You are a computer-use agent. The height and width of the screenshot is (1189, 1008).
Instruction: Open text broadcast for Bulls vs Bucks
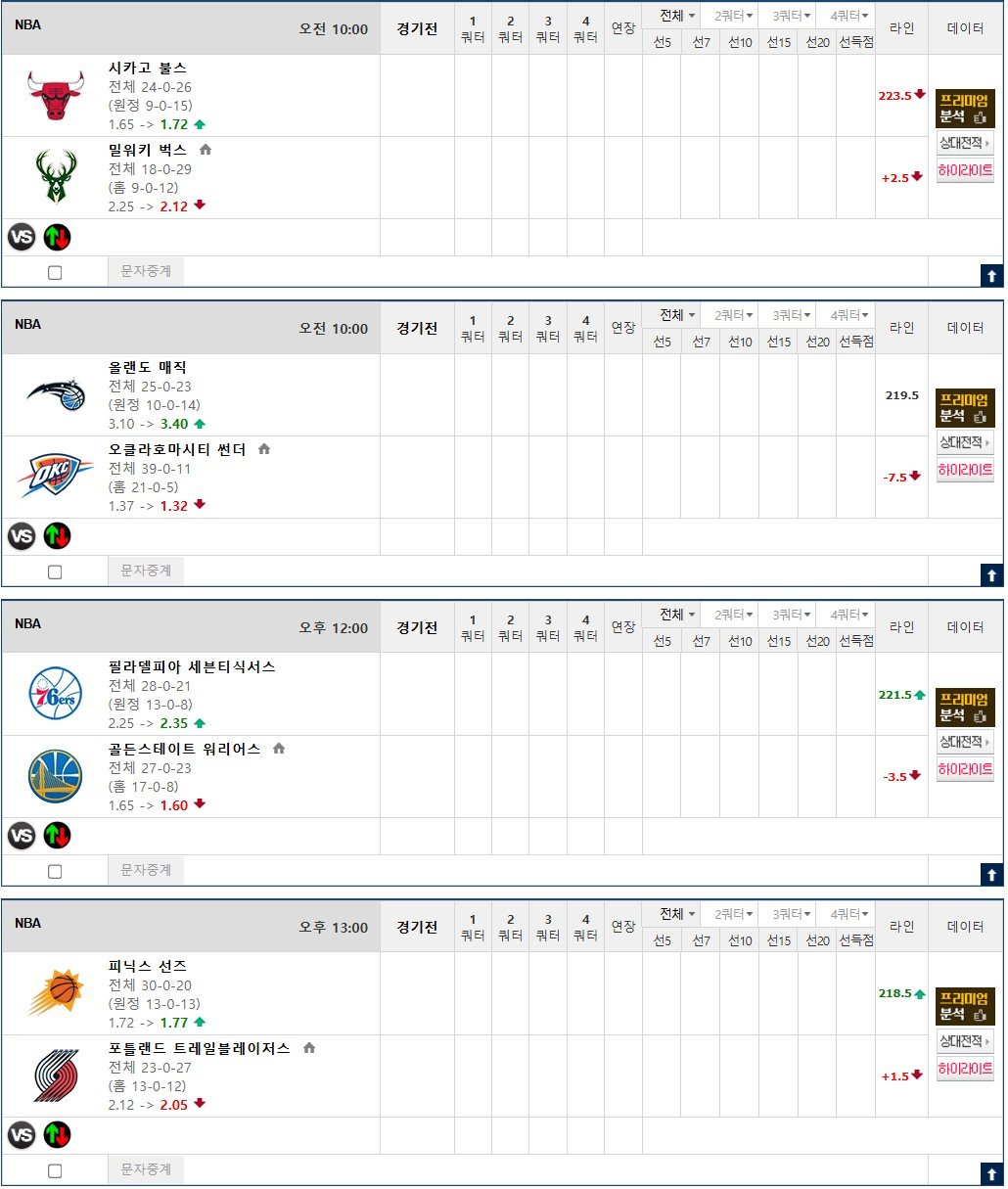pyautogui.click(x=146, y=271)
